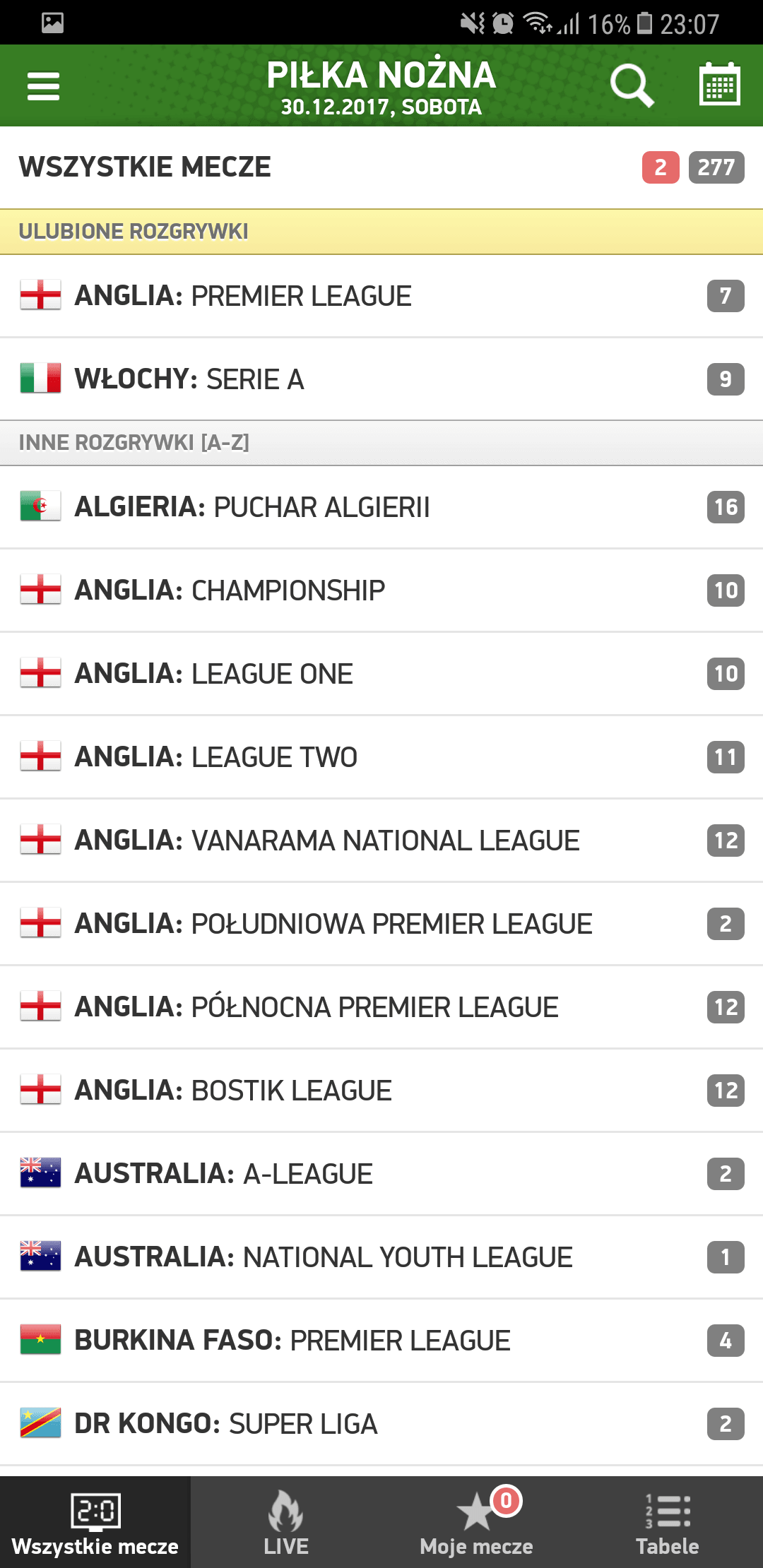Open Anglia: Vanarama National League
763x1568 pixels.
coord(381,841)
